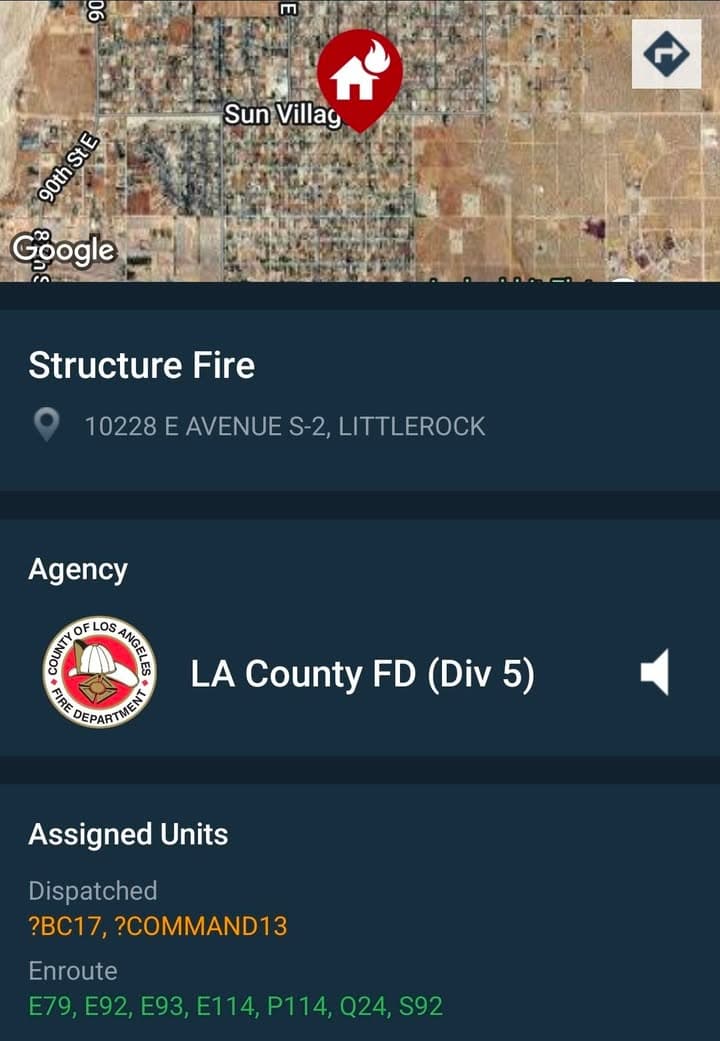Open driving directions from the map icon

[x=665, y=55]
